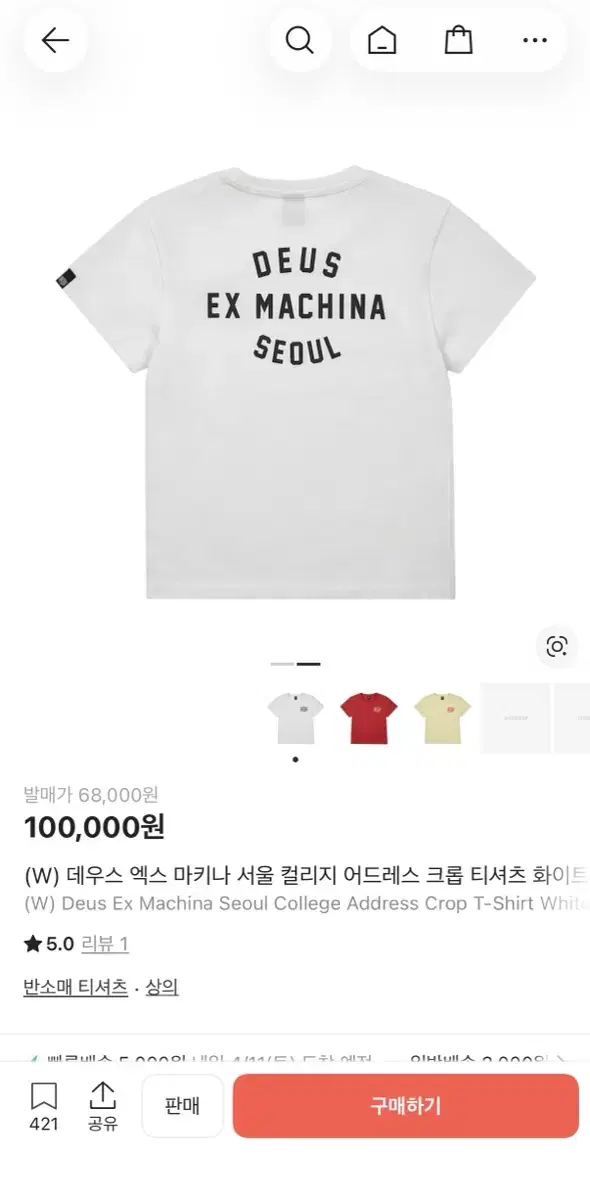The width and height of the screenshot is (590, 1200).
Task: Tap 구매하기 to buy
Action: coord(406,1106)
